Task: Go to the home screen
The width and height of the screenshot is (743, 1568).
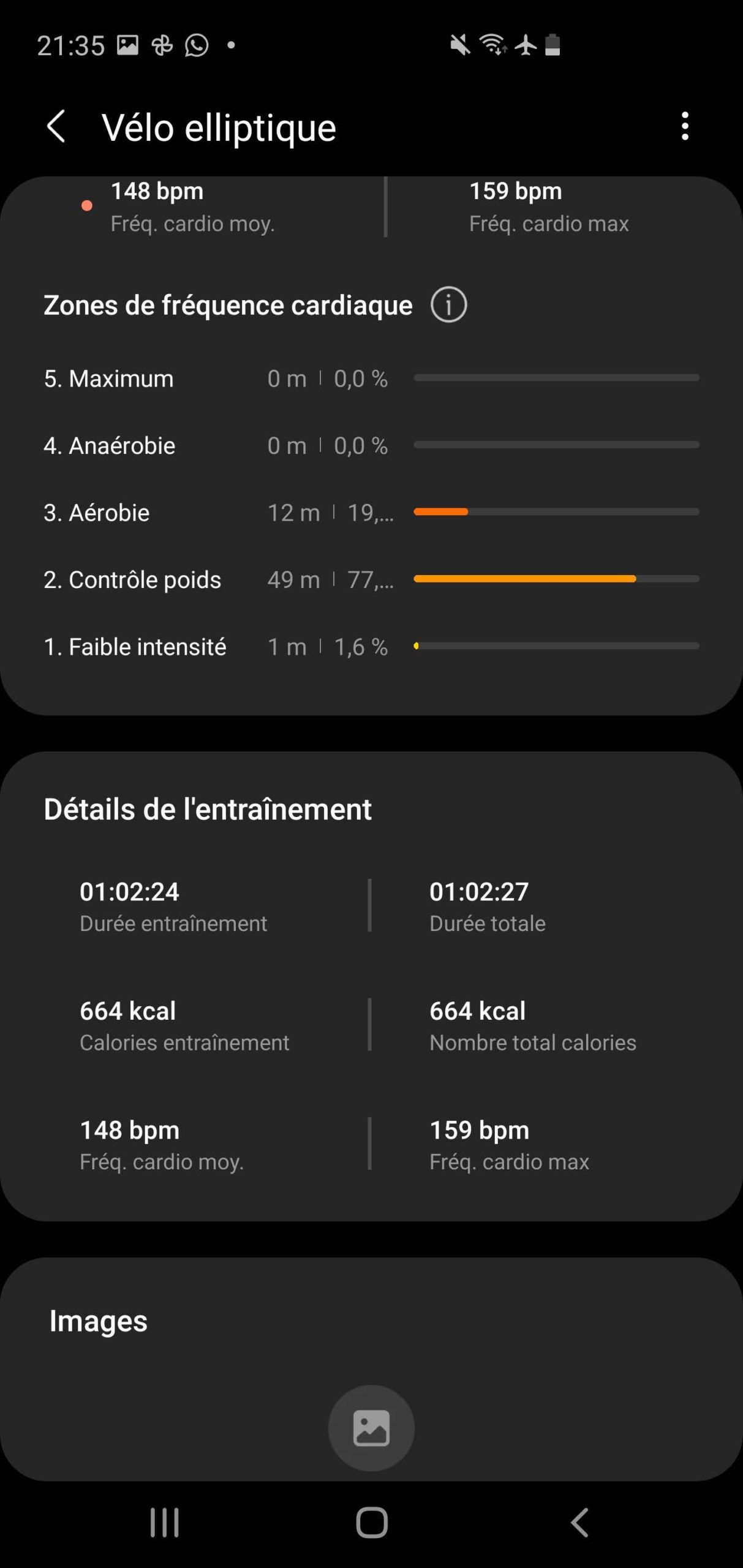Action: click(x=372, y=1522)
